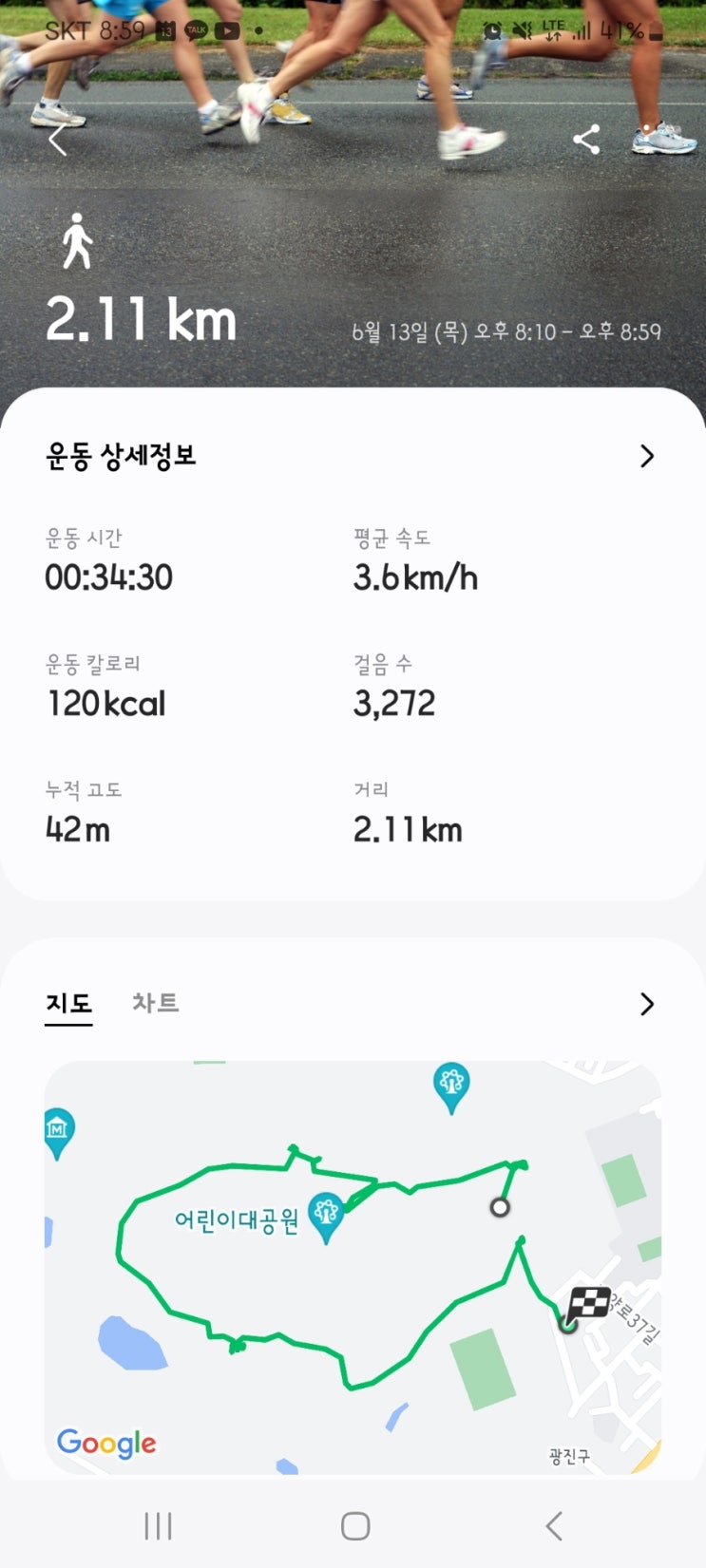Open recent apps from navigation bar

(x=158, y=1526)
